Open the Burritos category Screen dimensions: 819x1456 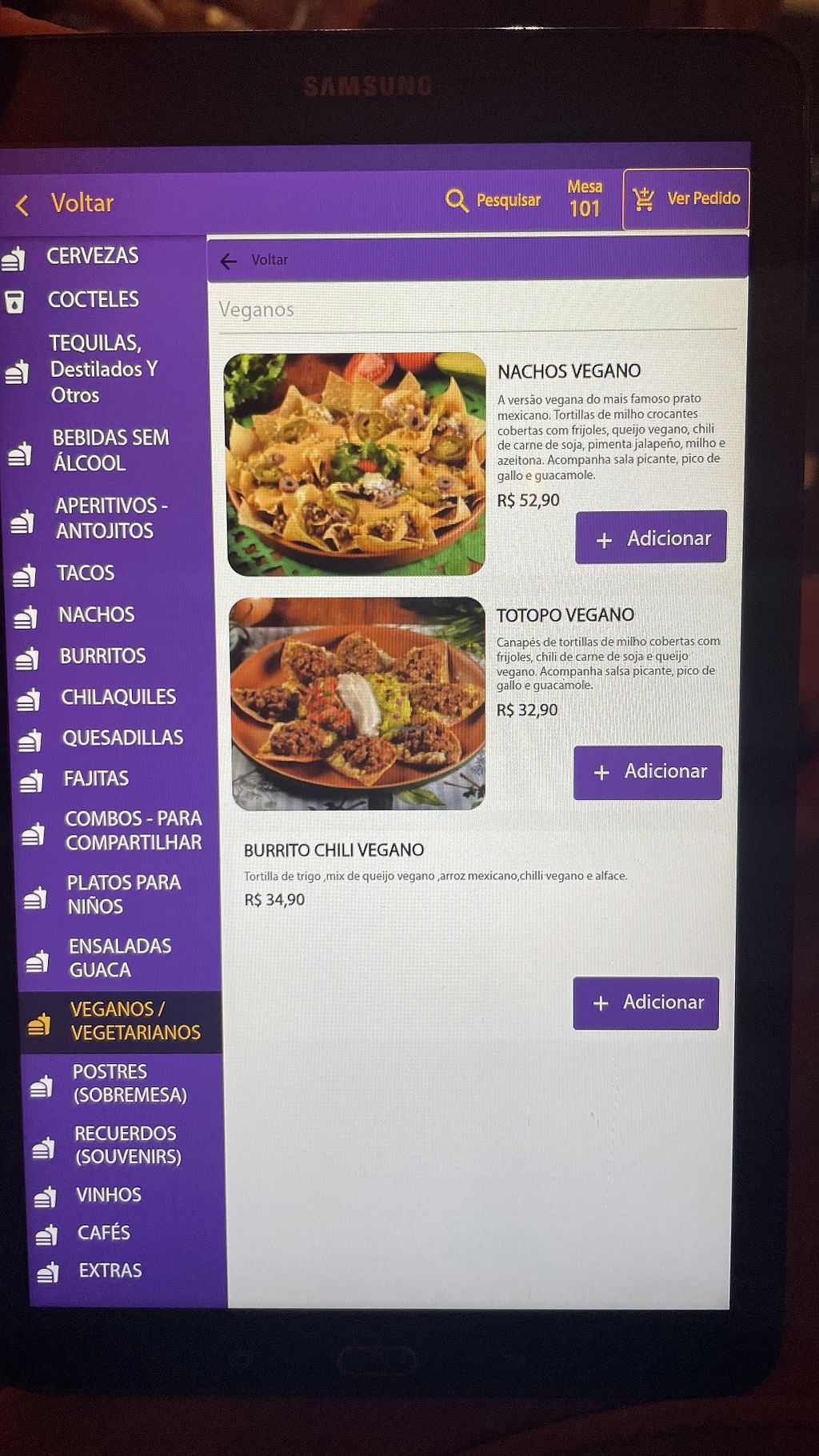click(x=102, y=657)
